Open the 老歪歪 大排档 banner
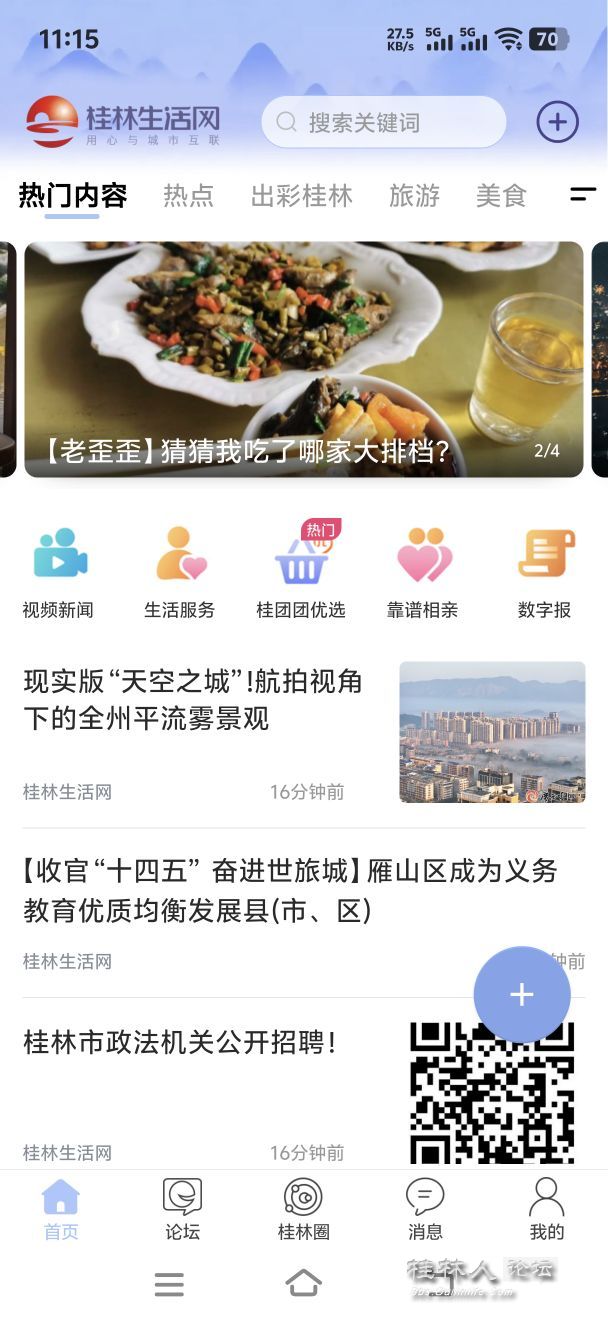The image size is (608, 1320). 303,359
